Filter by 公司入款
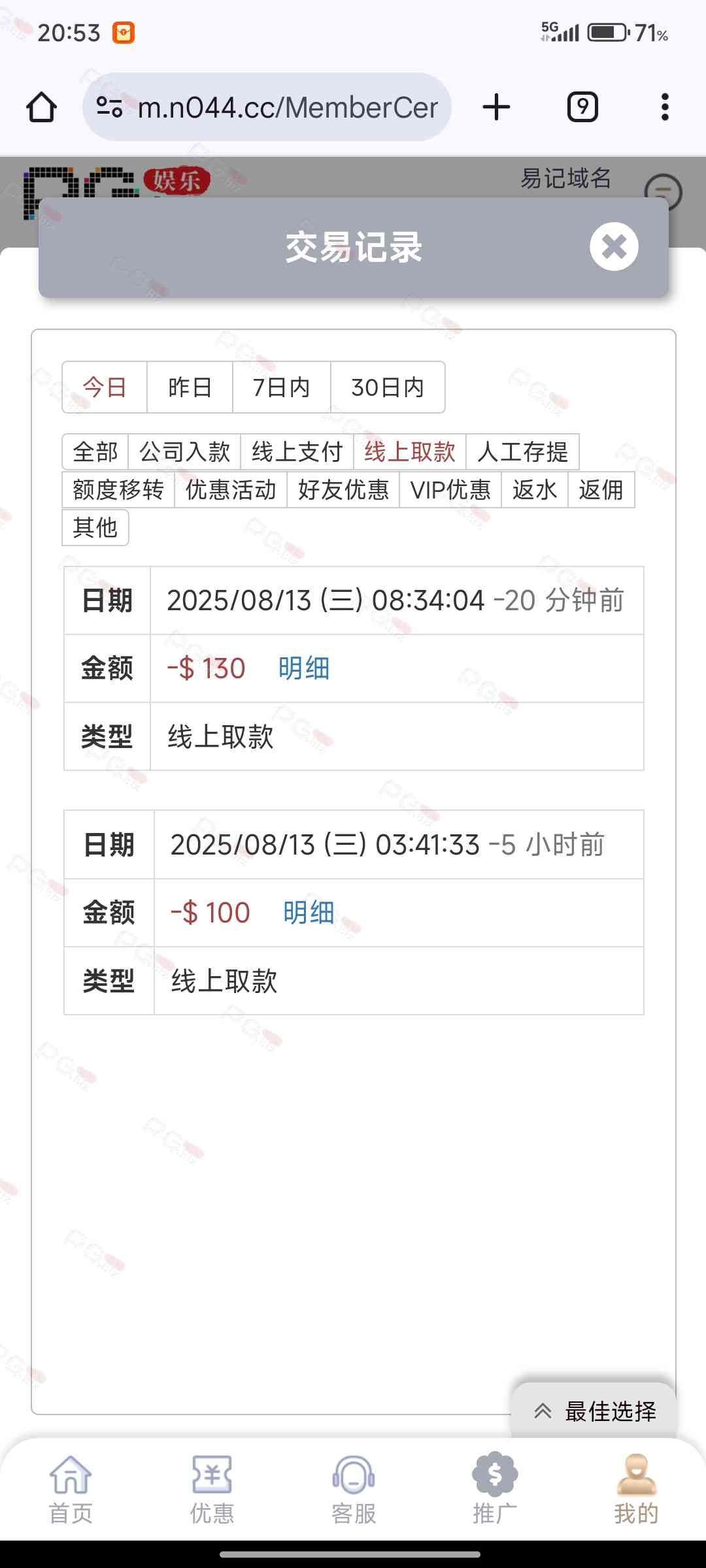This screenshot has height=1568, width=706. coord(184,451)
